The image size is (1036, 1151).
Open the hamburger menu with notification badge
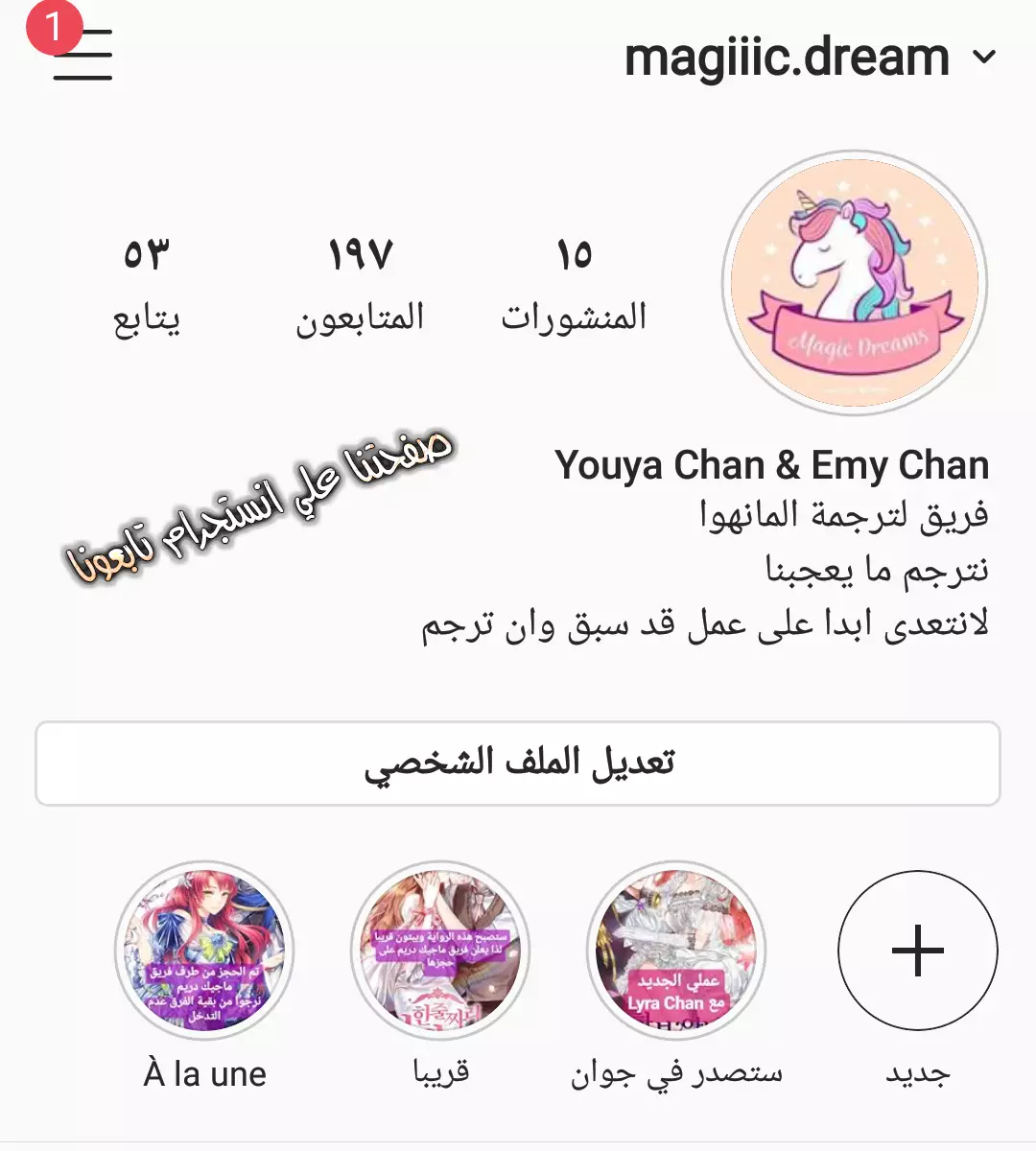click(82, 55)
